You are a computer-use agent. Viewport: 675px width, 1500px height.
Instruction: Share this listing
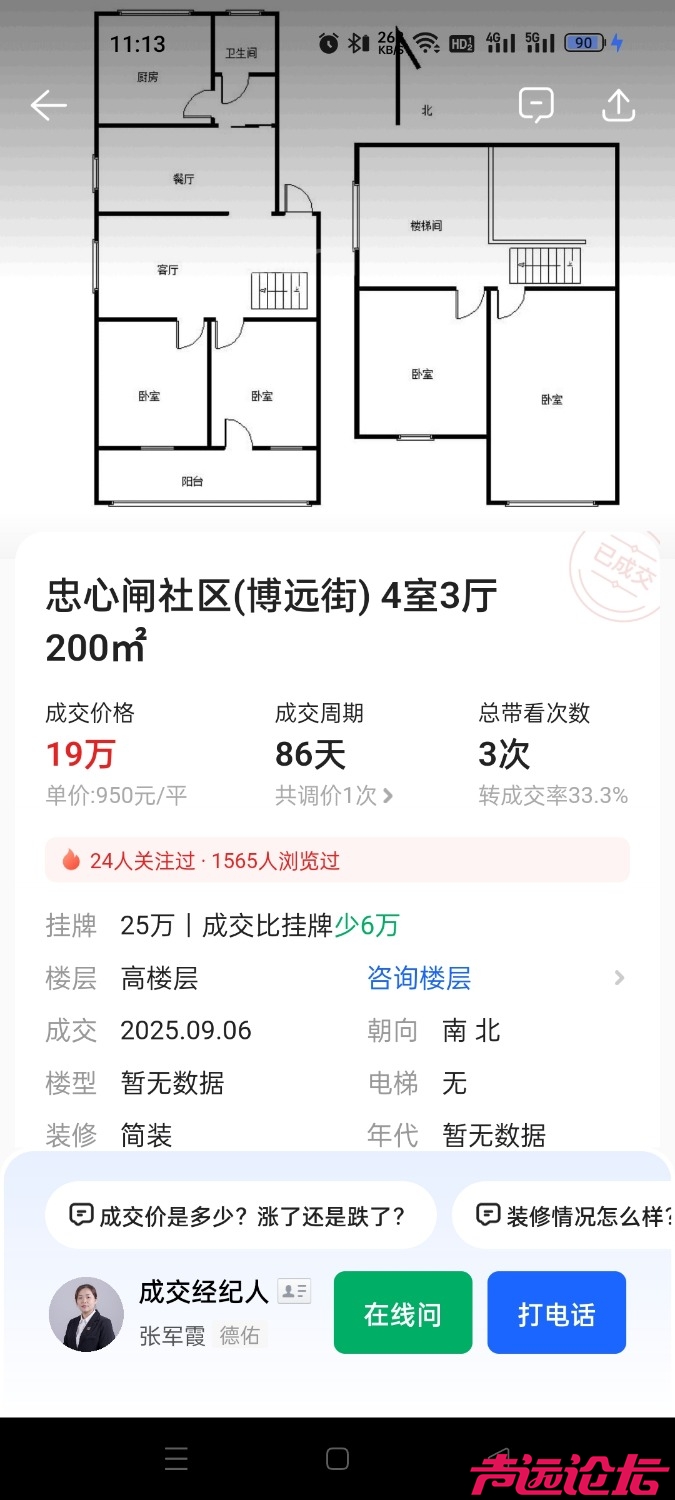pos(618,105)
